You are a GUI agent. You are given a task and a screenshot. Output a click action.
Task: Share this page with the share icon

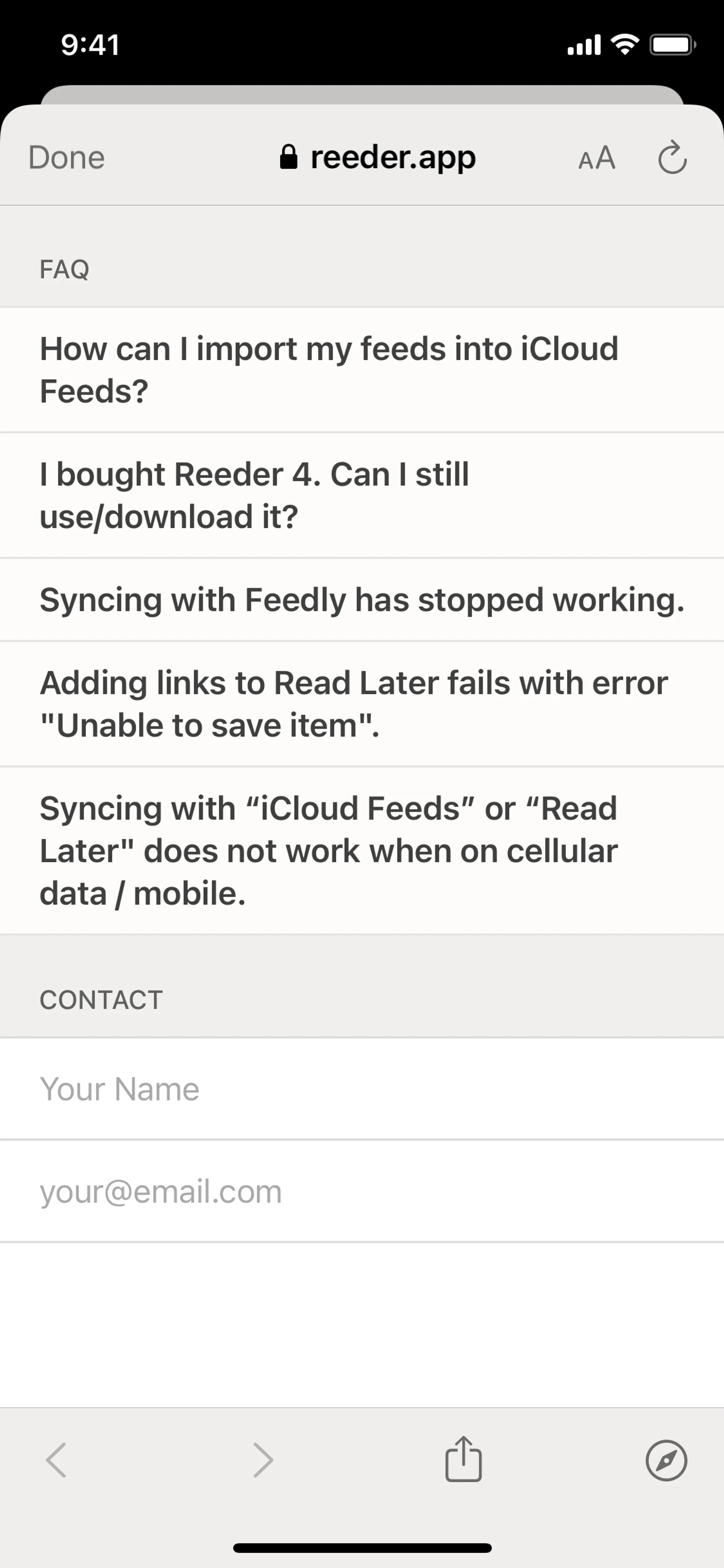click(463, 1459)
